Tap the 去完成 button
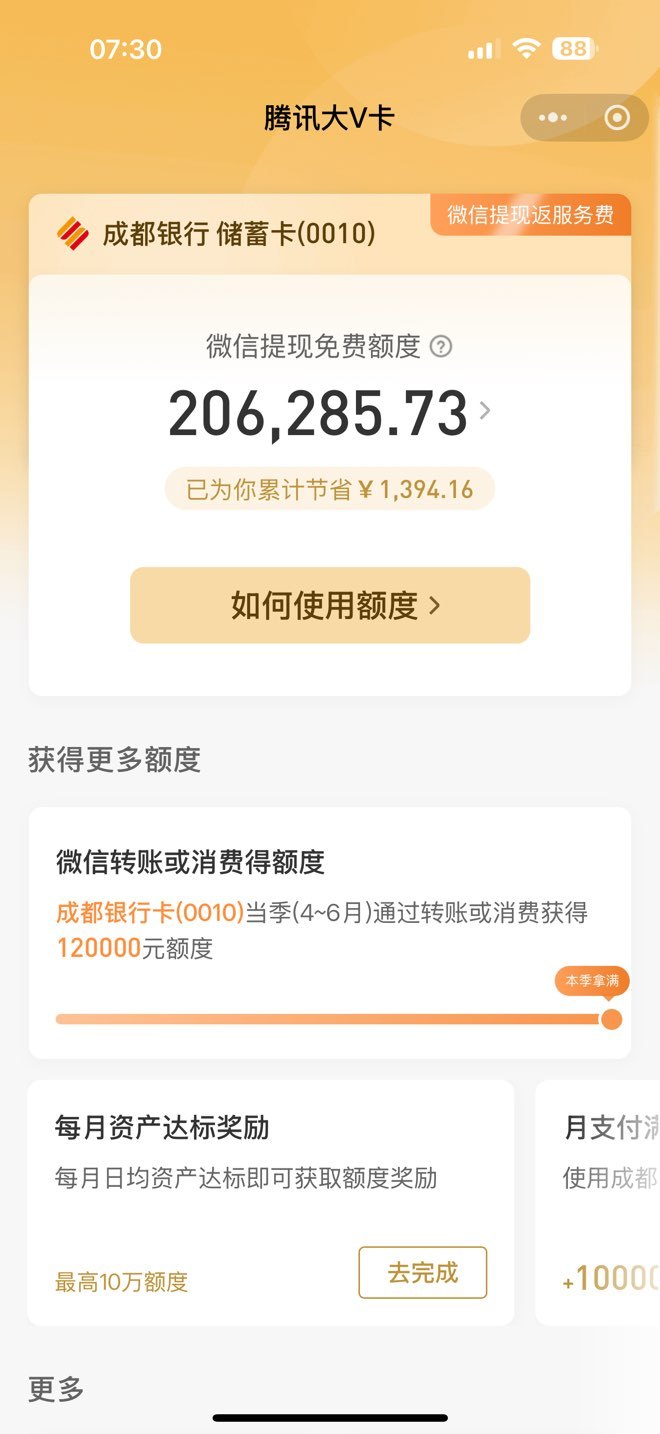 [x=423, y=1272]
